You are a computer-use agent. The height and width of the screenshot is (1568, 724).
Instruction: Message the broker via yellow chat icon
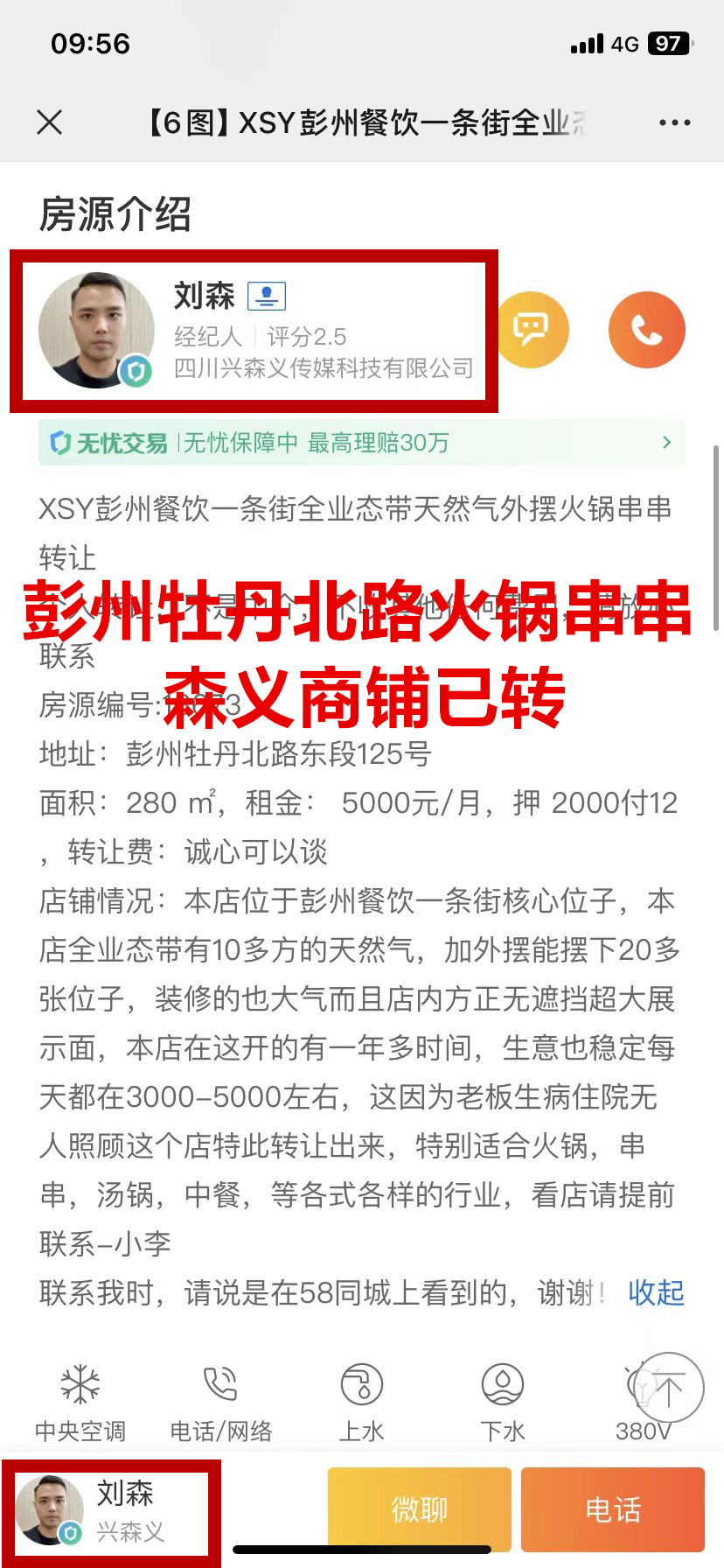[x=531, y=330]
